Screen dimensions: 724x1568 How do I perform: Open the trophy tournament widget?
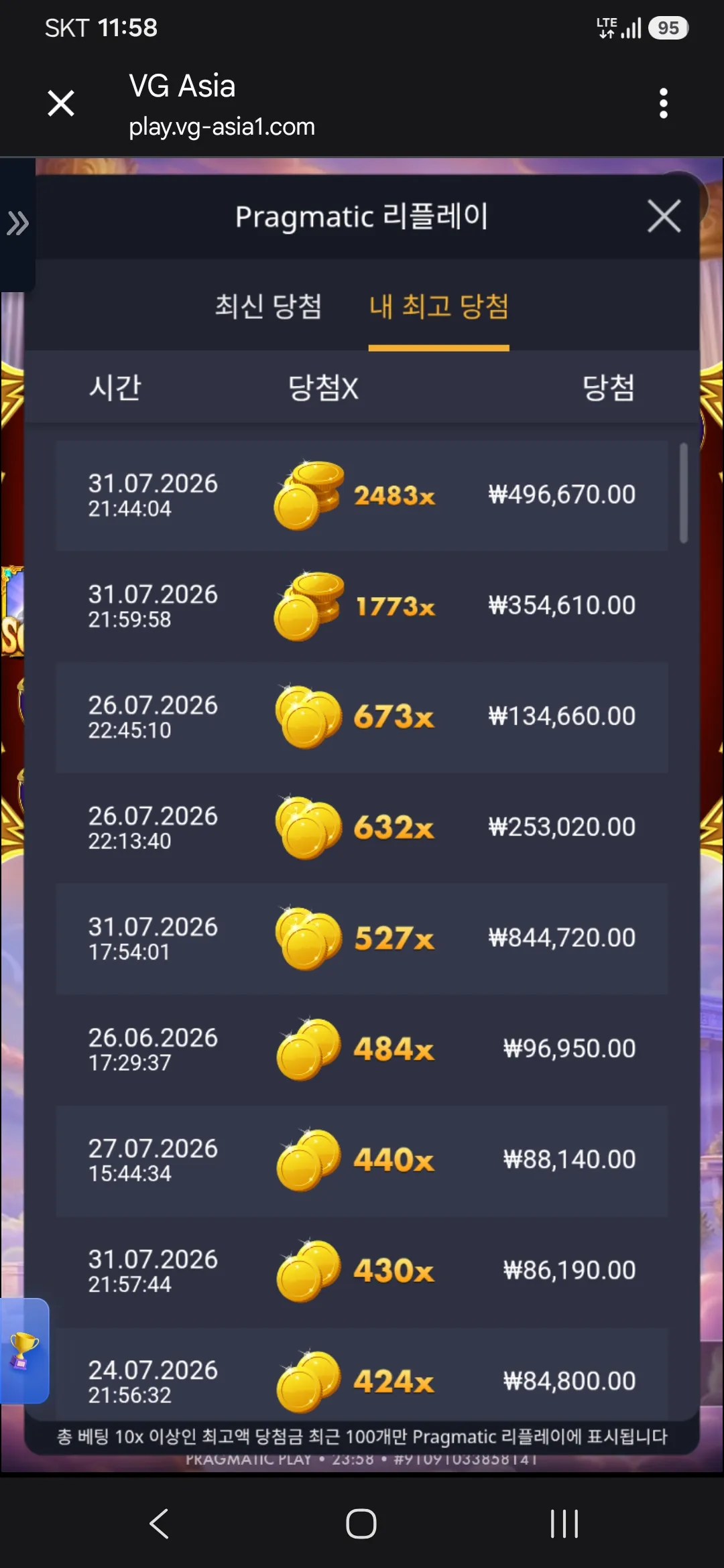point(24,1351)
